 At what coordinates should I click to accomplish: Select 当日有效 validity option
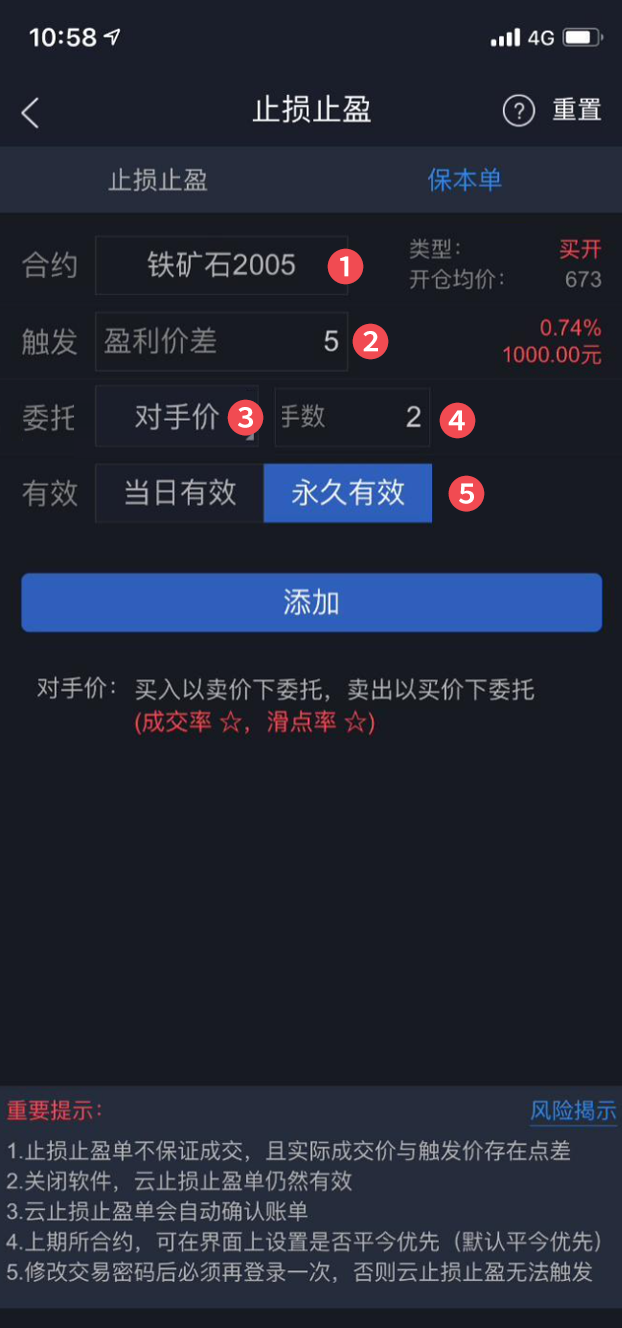pyautogui.click(x=180, y=493)
